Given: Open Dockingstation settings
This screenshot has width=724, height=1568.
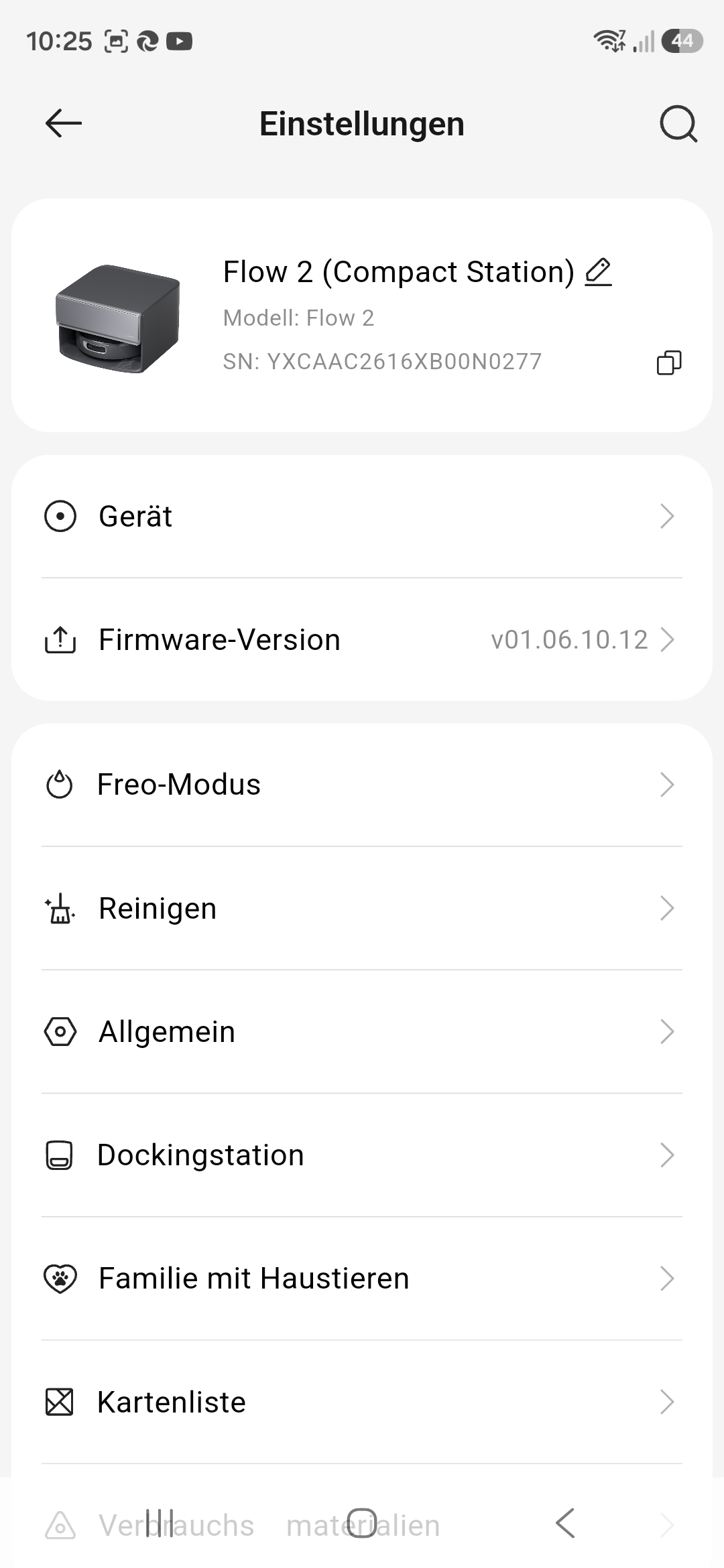Looking at the screenshot, I should click(x=362, y=1155).
